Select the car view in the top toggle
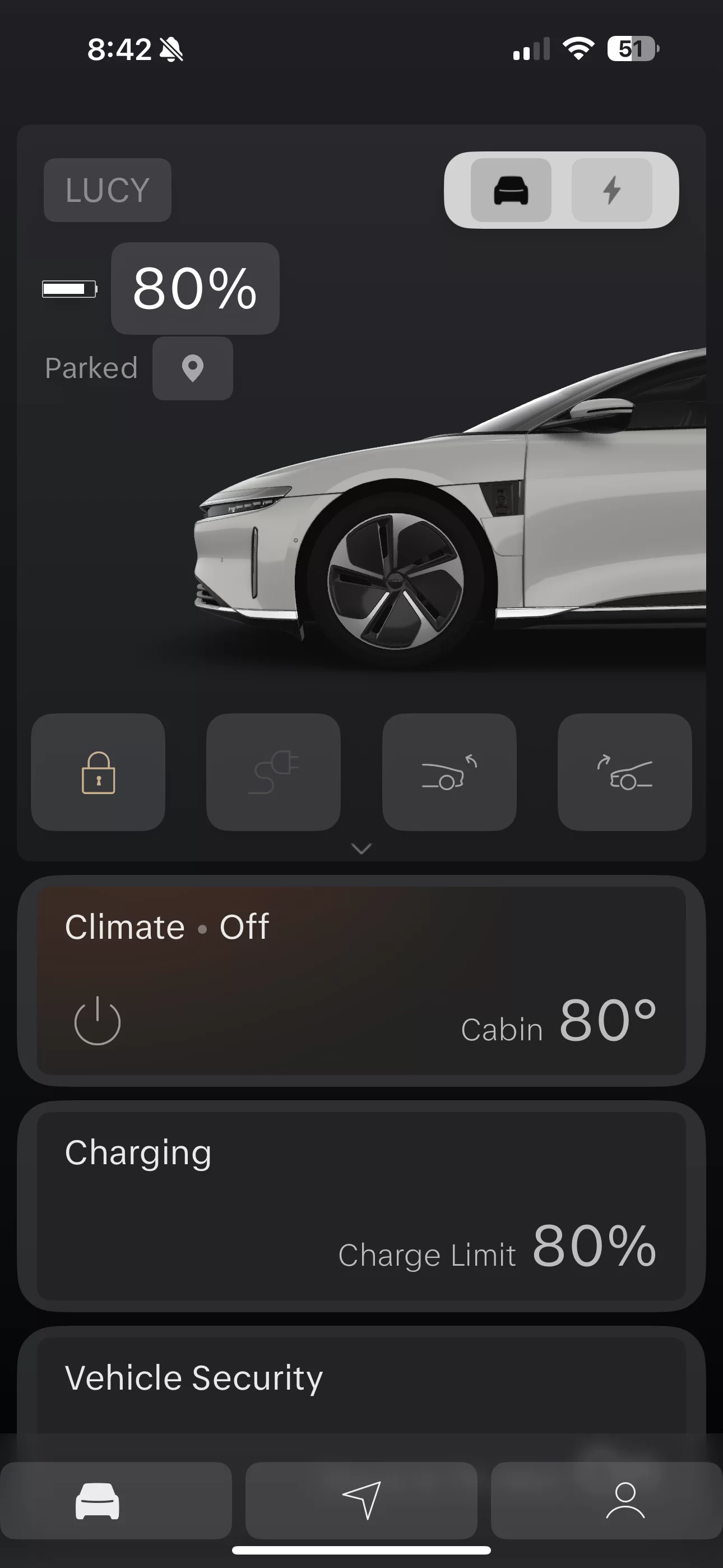Image resolution: width=723 pixels, height=1568 pixels. pos(511,190)
